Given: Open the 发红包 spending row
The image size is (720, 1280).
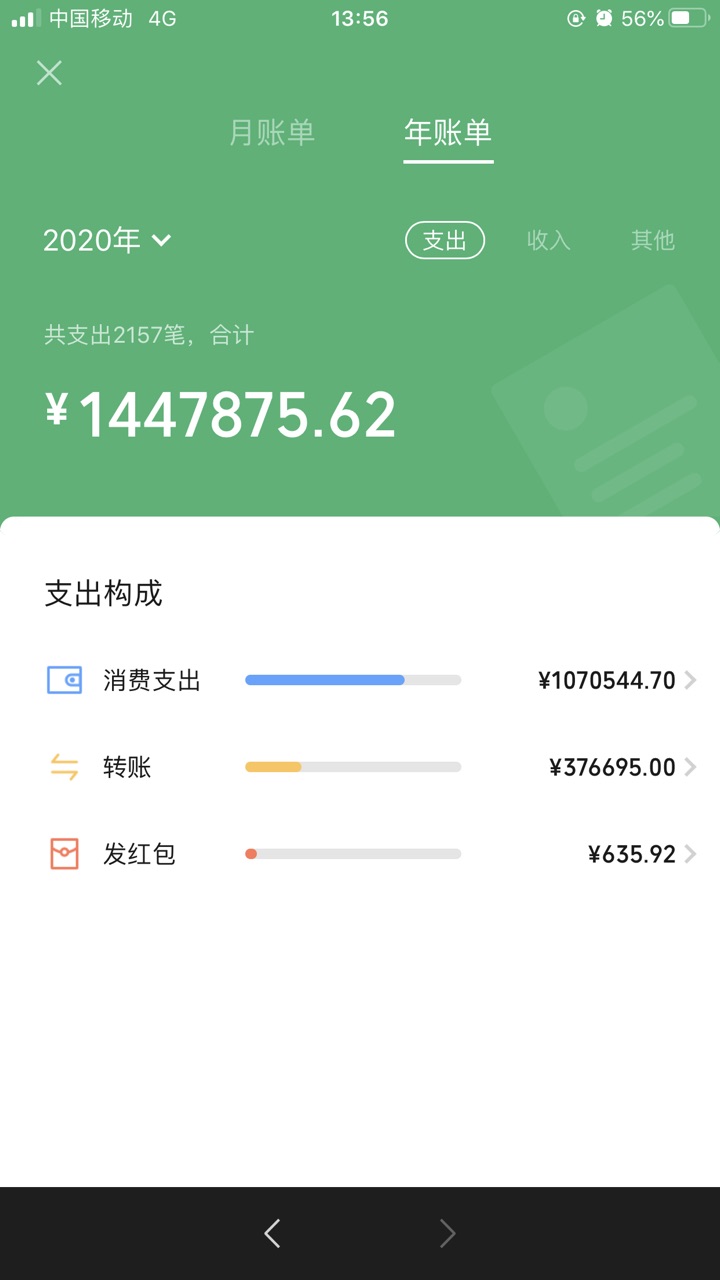Looking at the screenshot, I should [370, 854].
